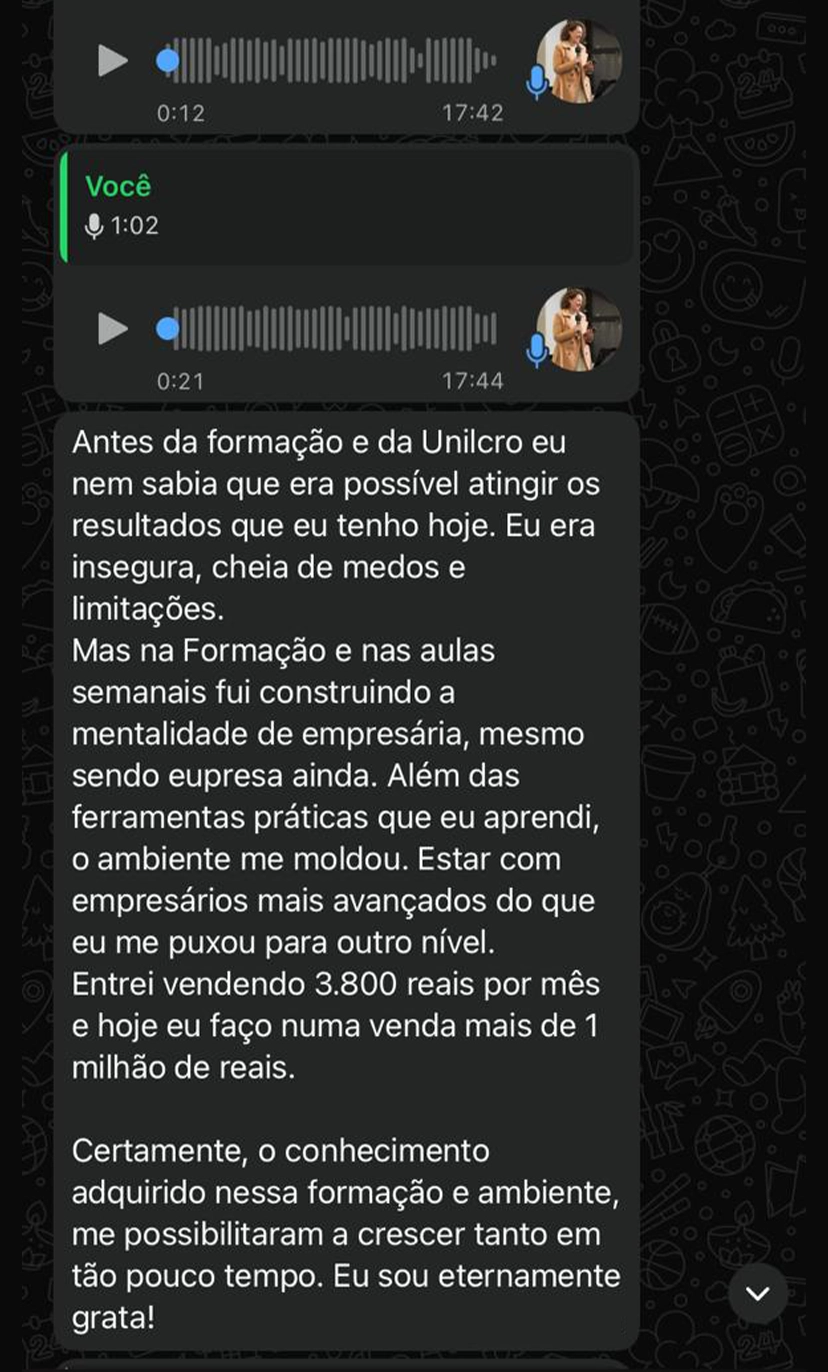Jump to the latest messages arrow
This screenshot has width=828, height=1372.
(758, 1294)
